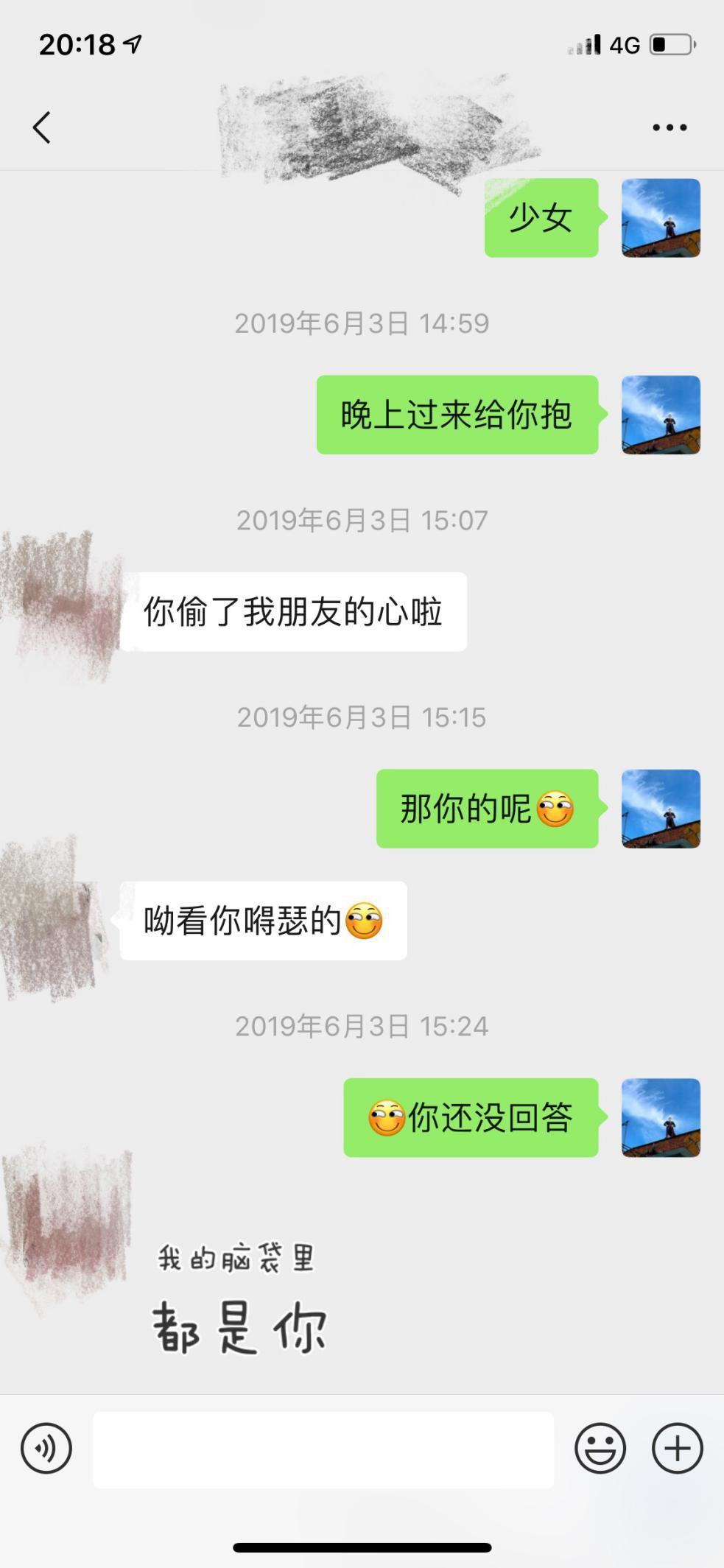
Task: Open the emoji picker icon
Action: coord(599,1448)
